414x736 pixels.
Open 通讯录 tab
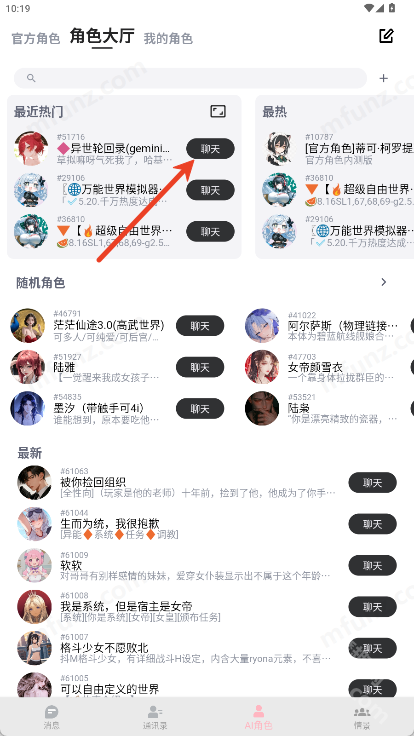click(x=155, y=717)
